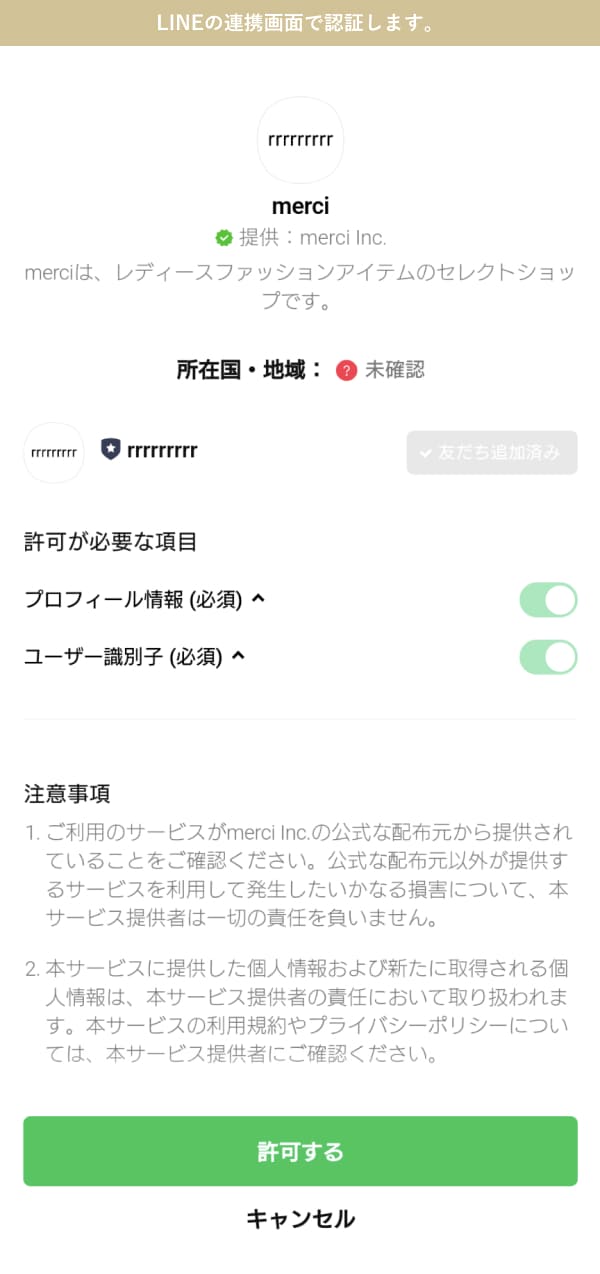Viewport: 600px width, 1274px height.
Task: Cancel with キャンセル
Action: (x=300, y=1218)
